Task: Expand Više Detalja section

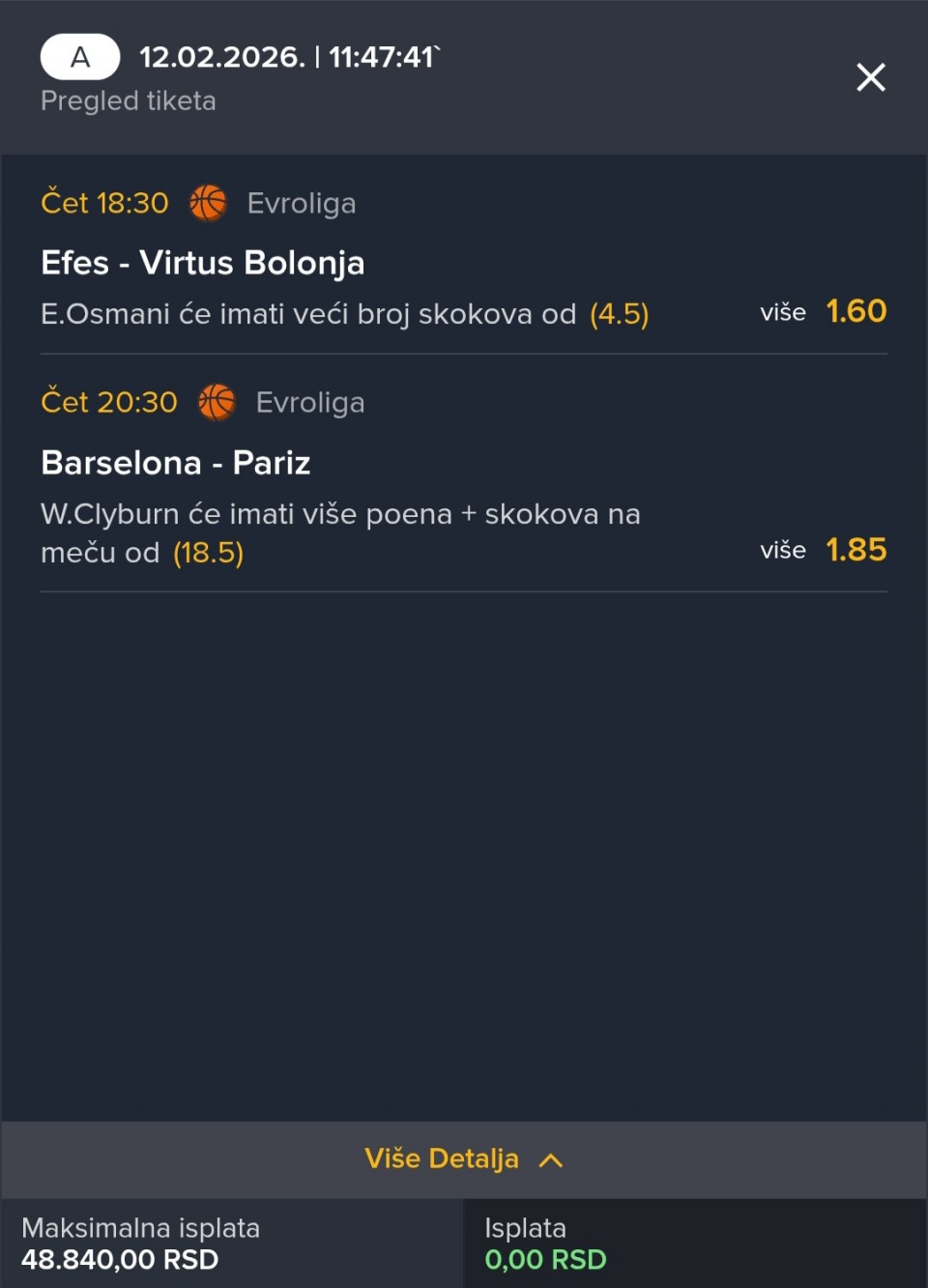Action: 463,1159
